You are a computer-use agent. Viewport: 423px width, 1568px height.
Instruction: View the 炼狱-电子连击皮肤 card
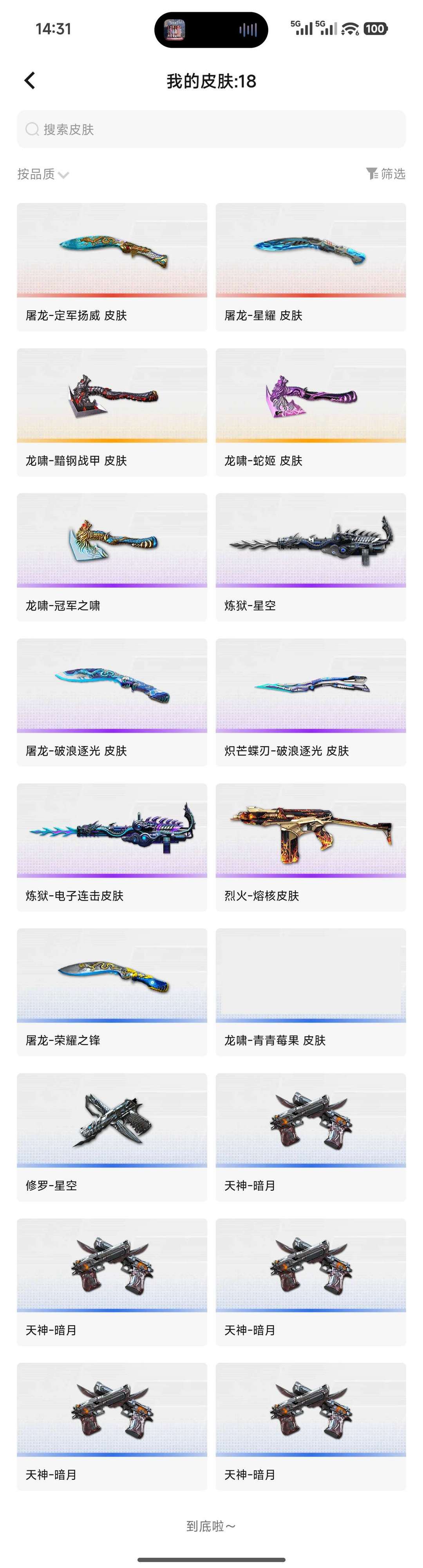click(x=112, y=846)
